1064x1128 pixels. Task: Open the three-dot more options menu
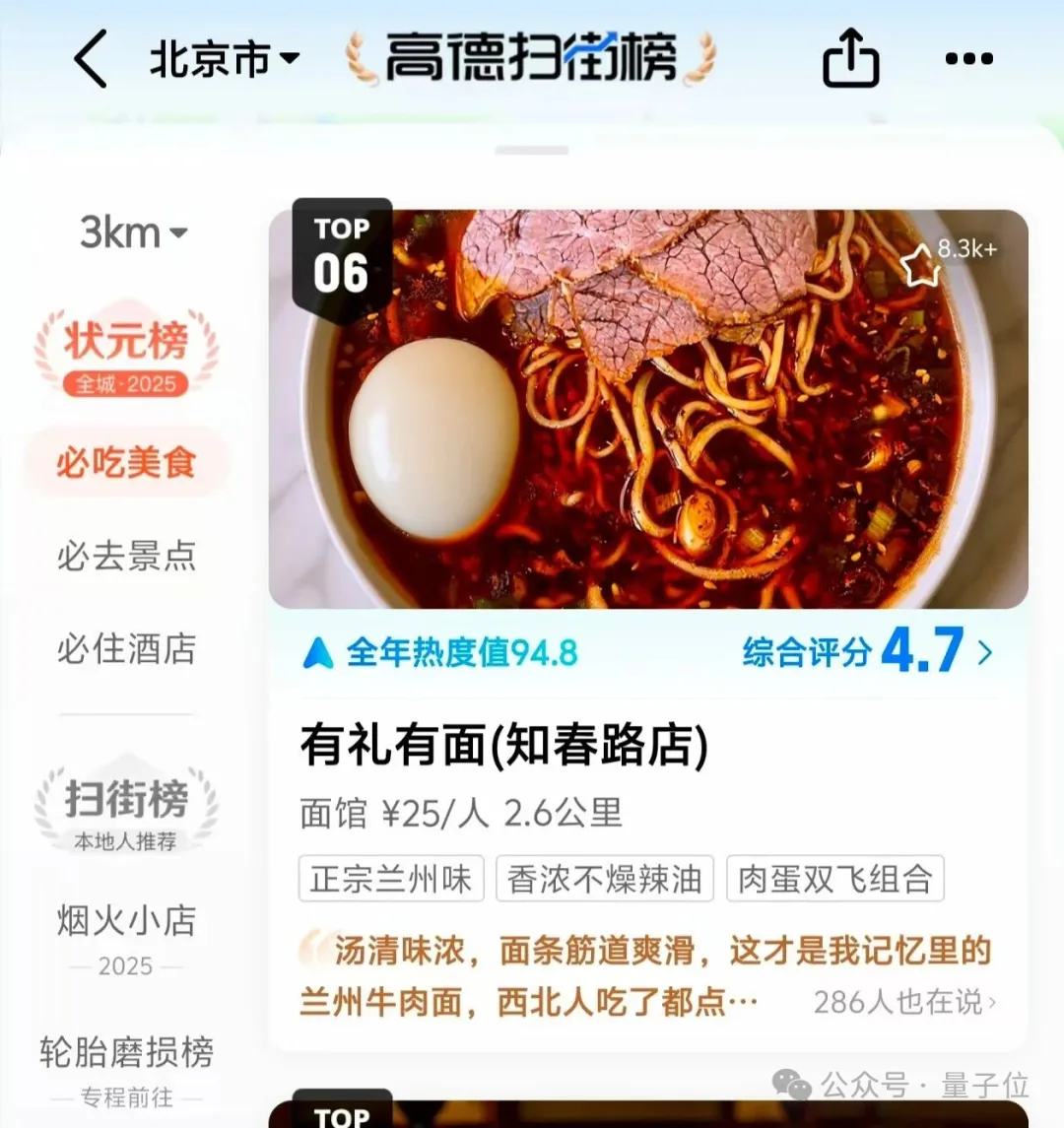(x=968, y=59)
